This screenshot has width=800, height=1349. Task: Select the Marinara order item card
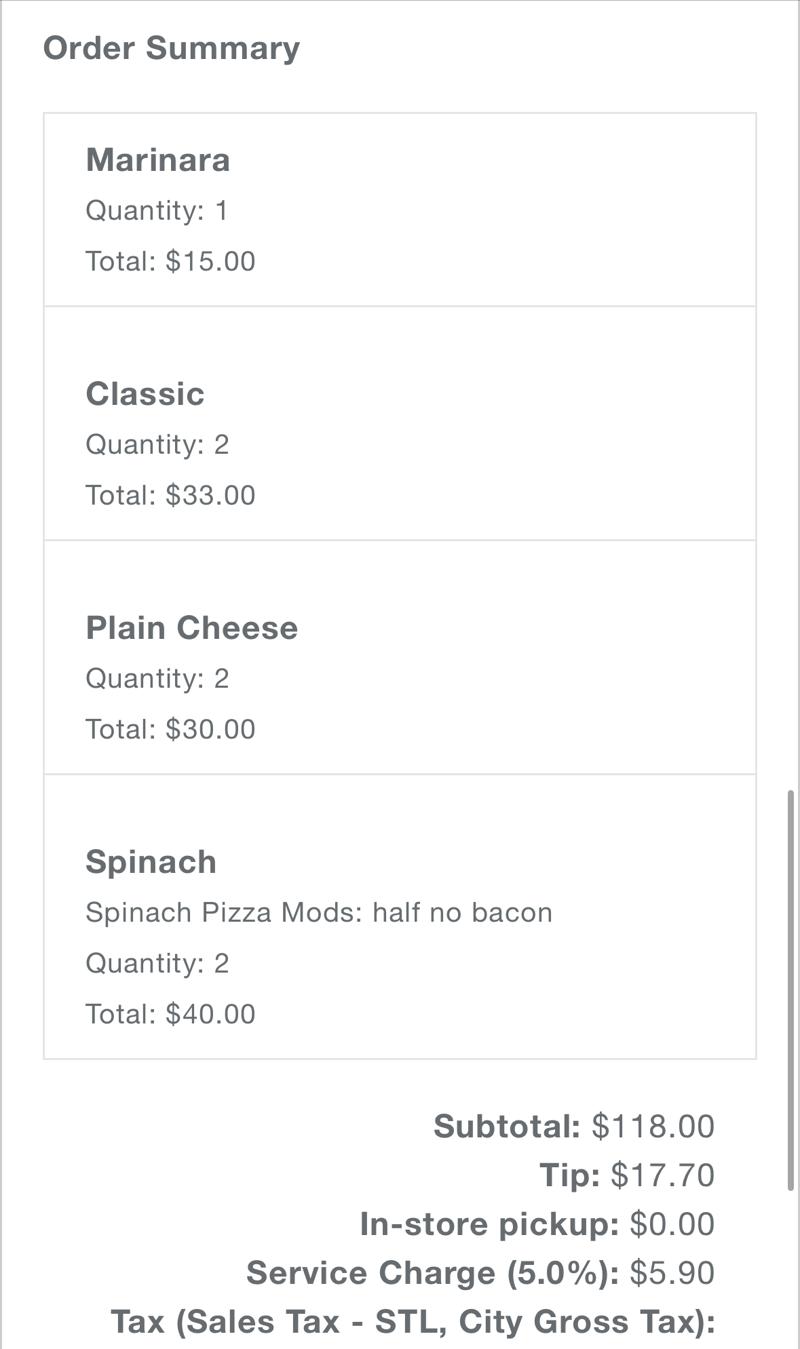[x=400, y=207]
